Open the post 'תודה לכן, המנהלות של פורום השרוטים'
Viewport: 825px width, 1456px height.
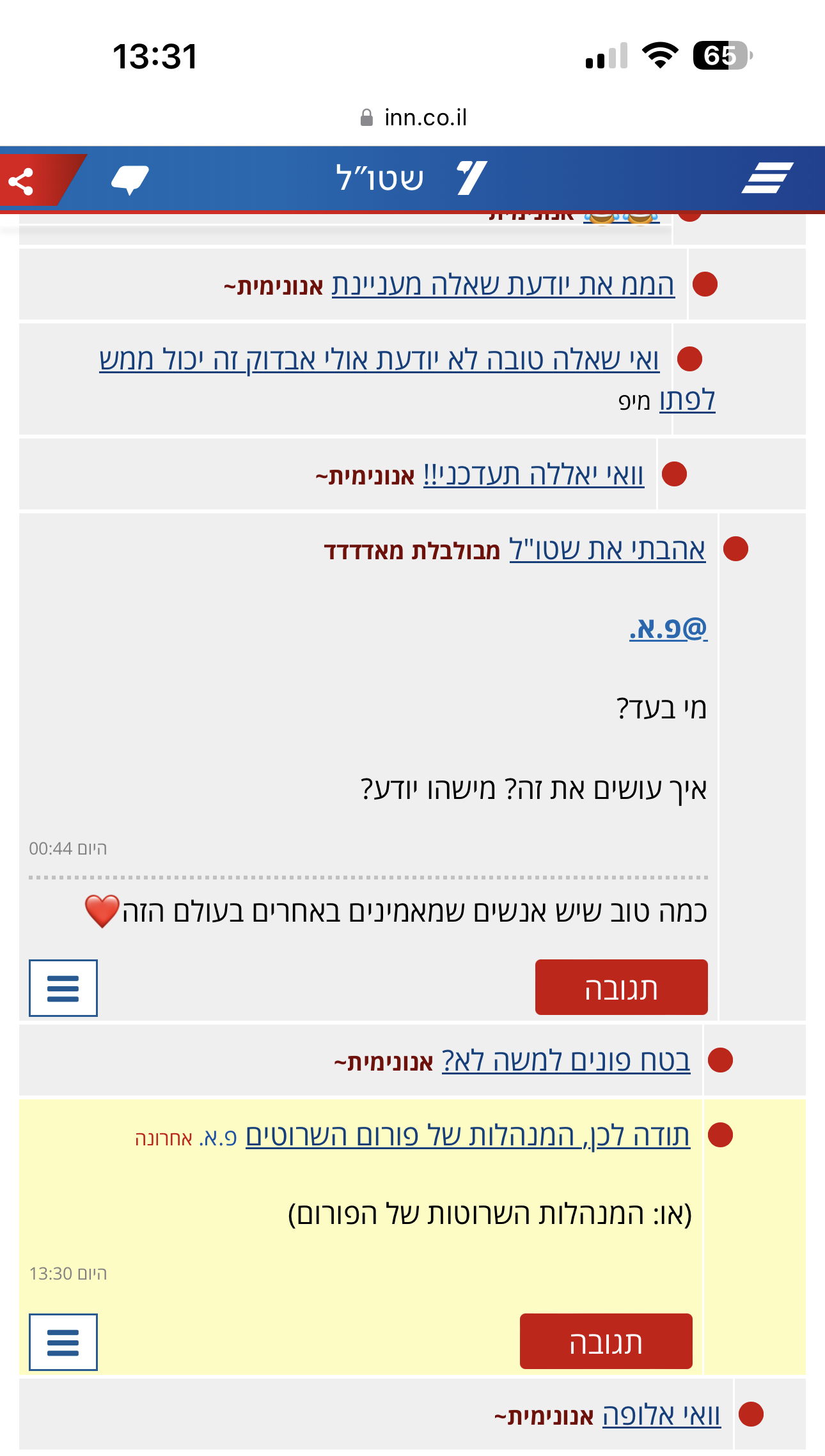coord(467,1136)
